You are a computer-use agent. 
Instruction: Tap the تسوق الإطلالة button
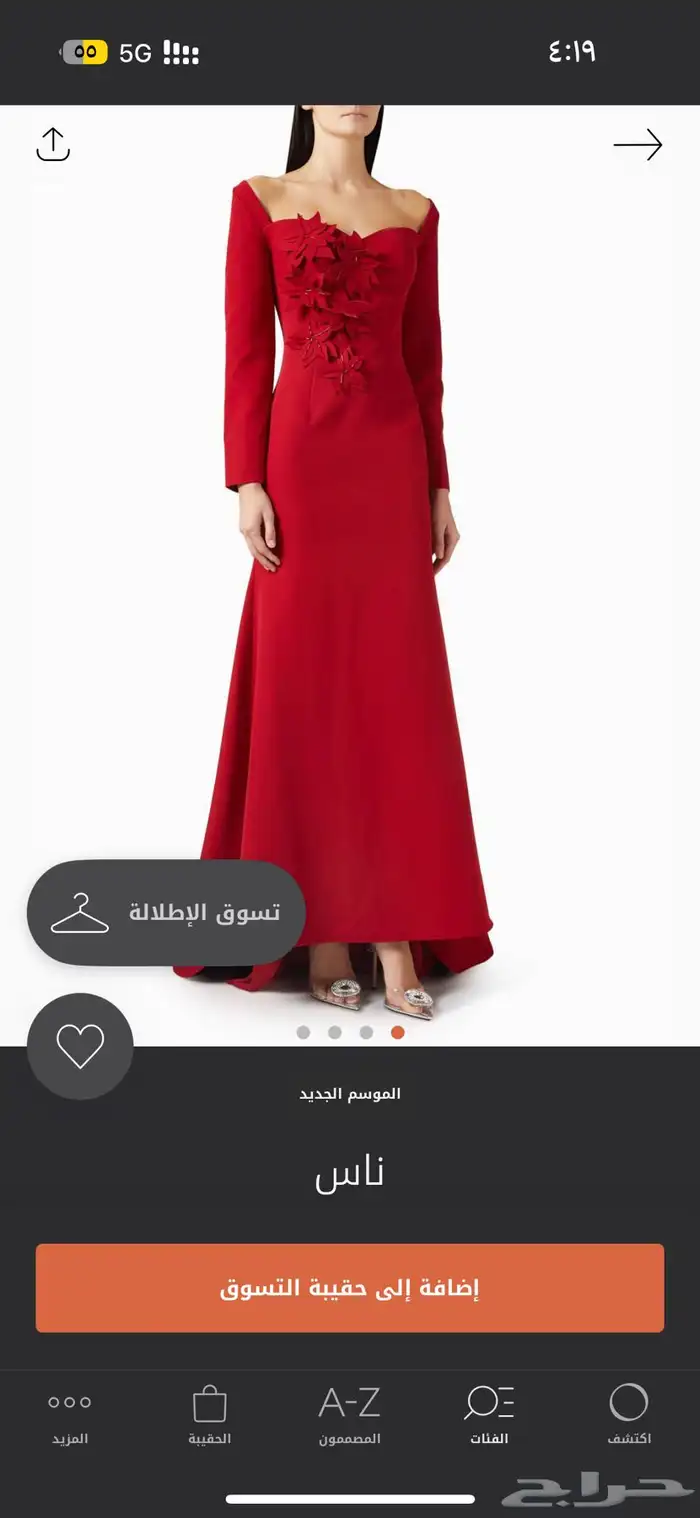click(166, 912)
